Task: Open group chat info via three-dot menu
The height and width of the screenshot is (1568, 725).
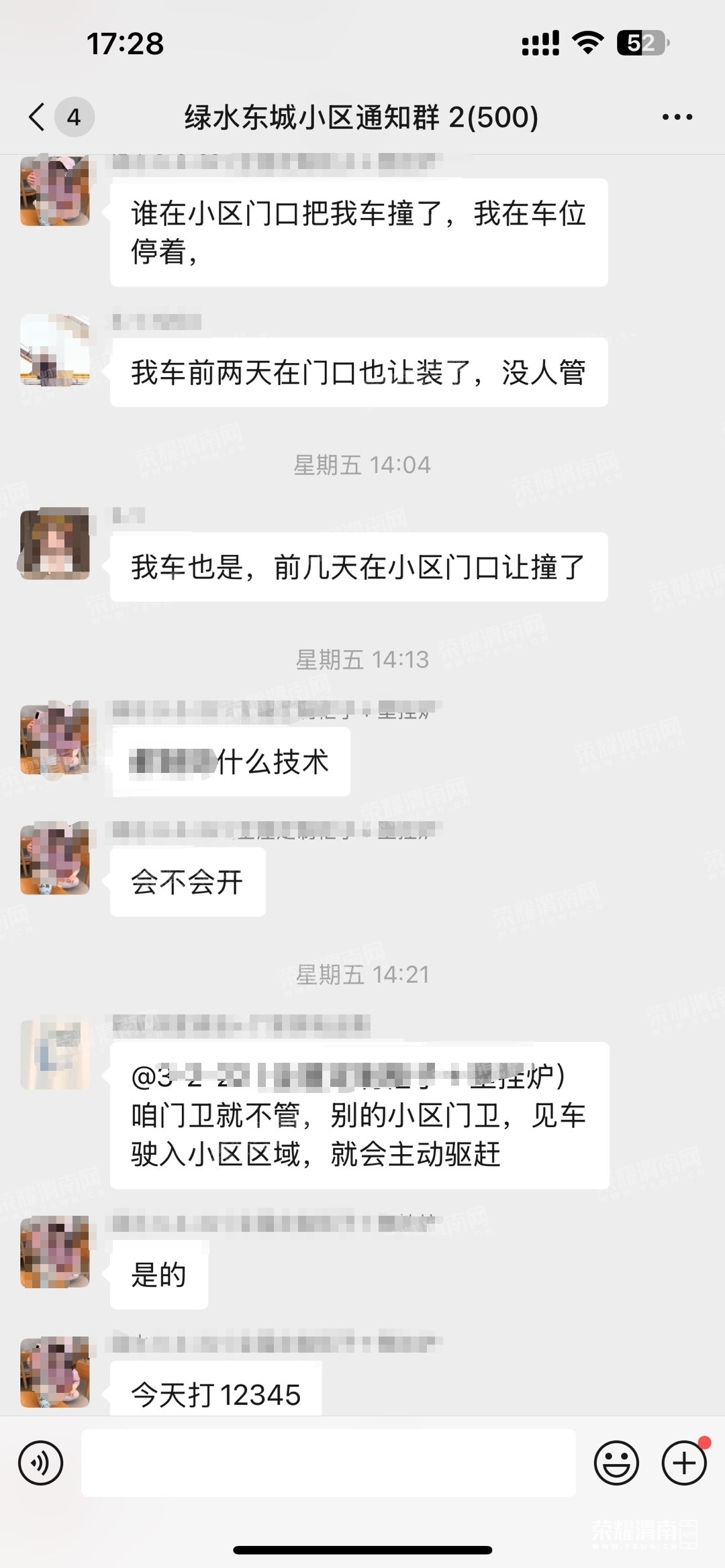Action: coord(677,117)
